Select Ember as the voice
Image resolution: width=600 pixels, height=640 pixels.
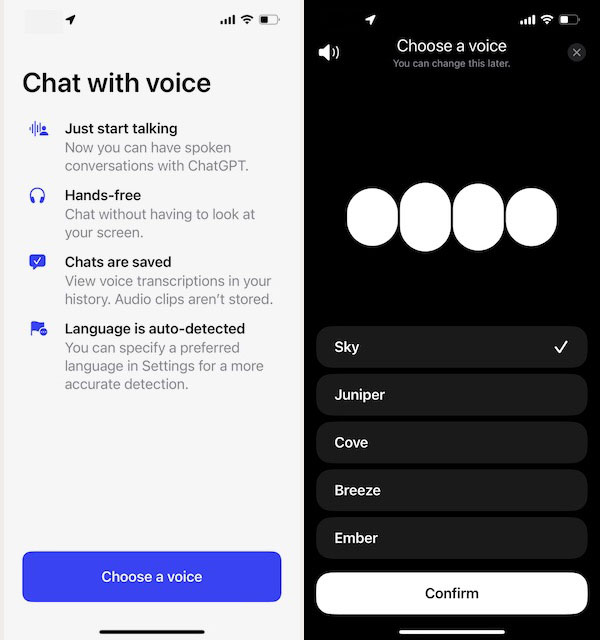(451, 538)
